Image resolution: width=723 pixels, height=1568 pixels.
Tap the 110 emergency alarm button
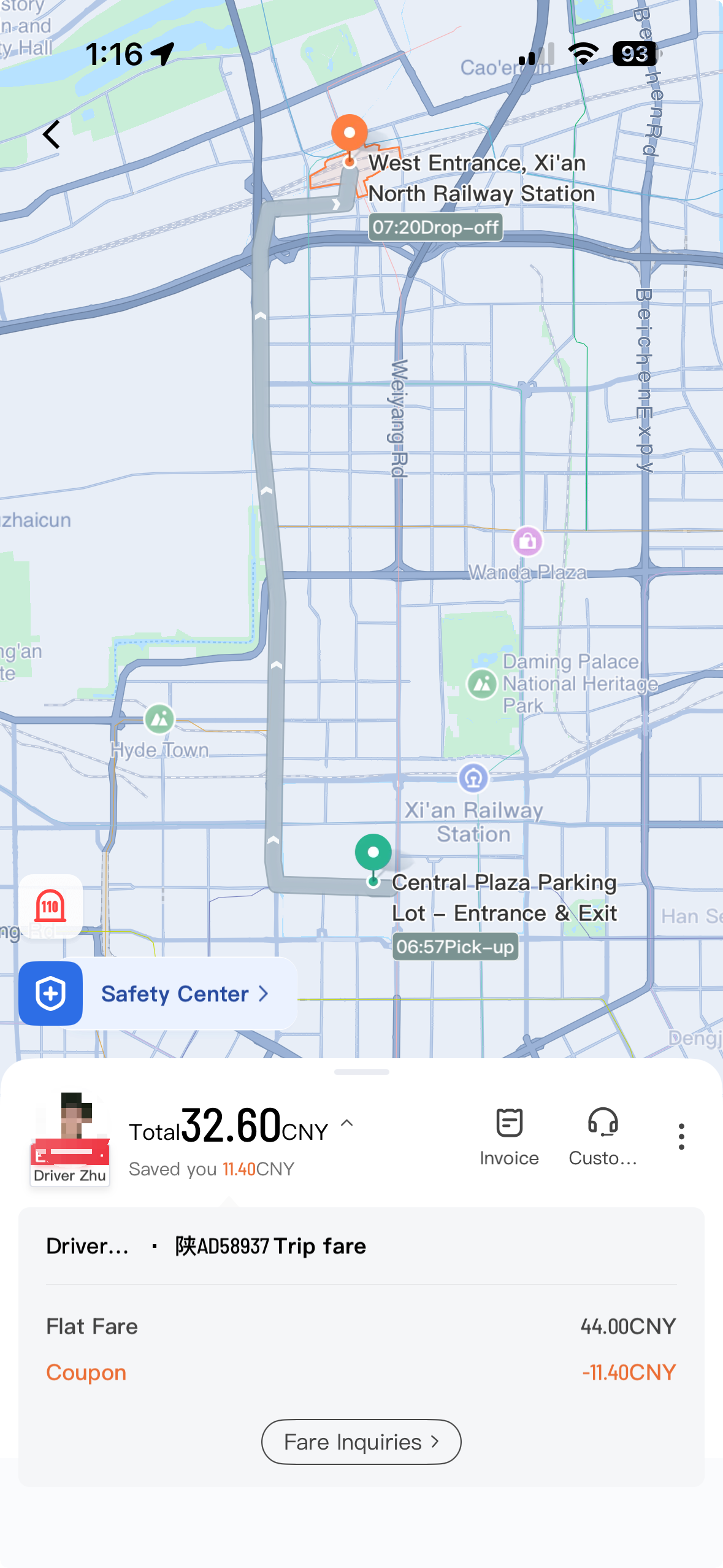50,906
